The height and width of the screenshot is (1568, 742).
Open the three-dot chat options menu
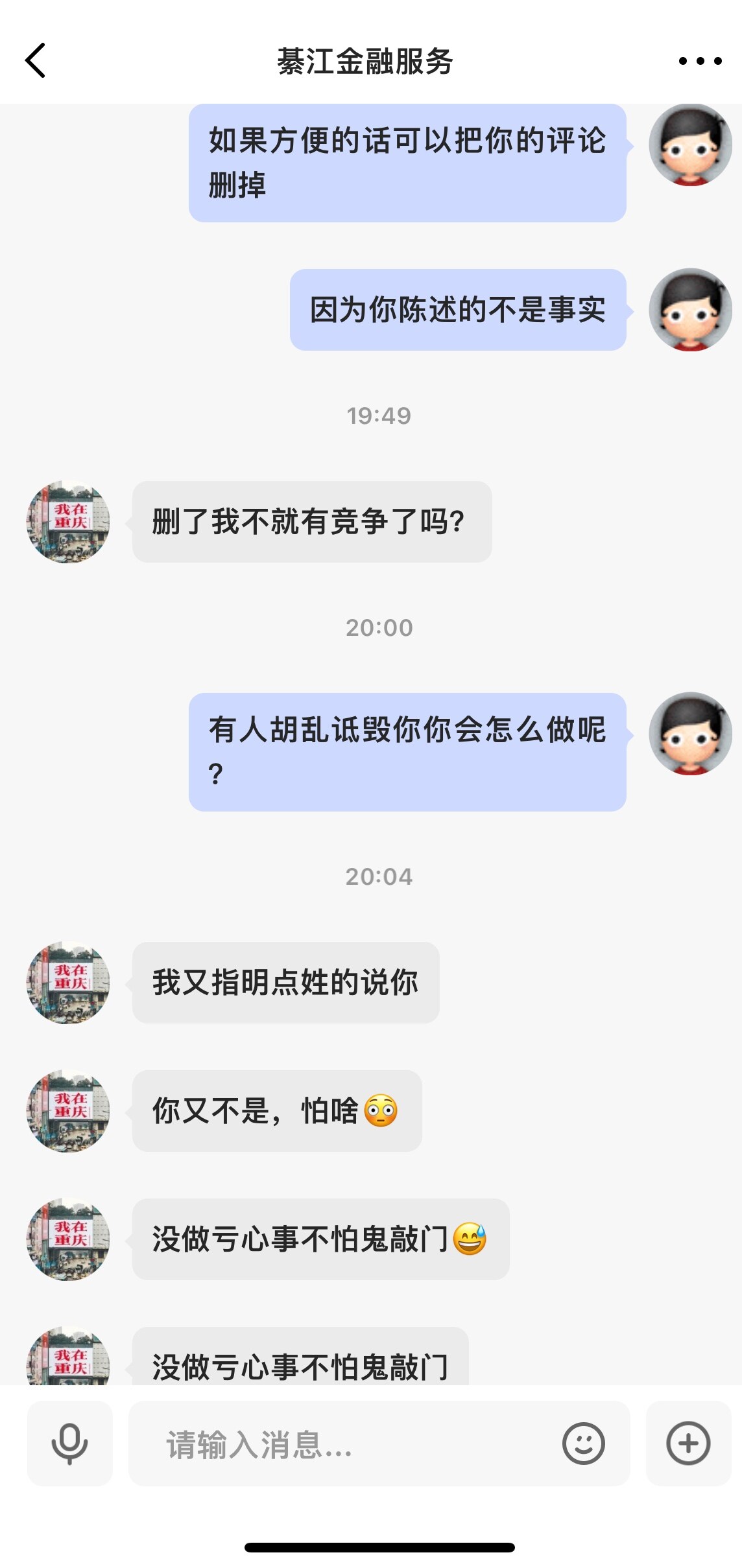coord(700,61)
